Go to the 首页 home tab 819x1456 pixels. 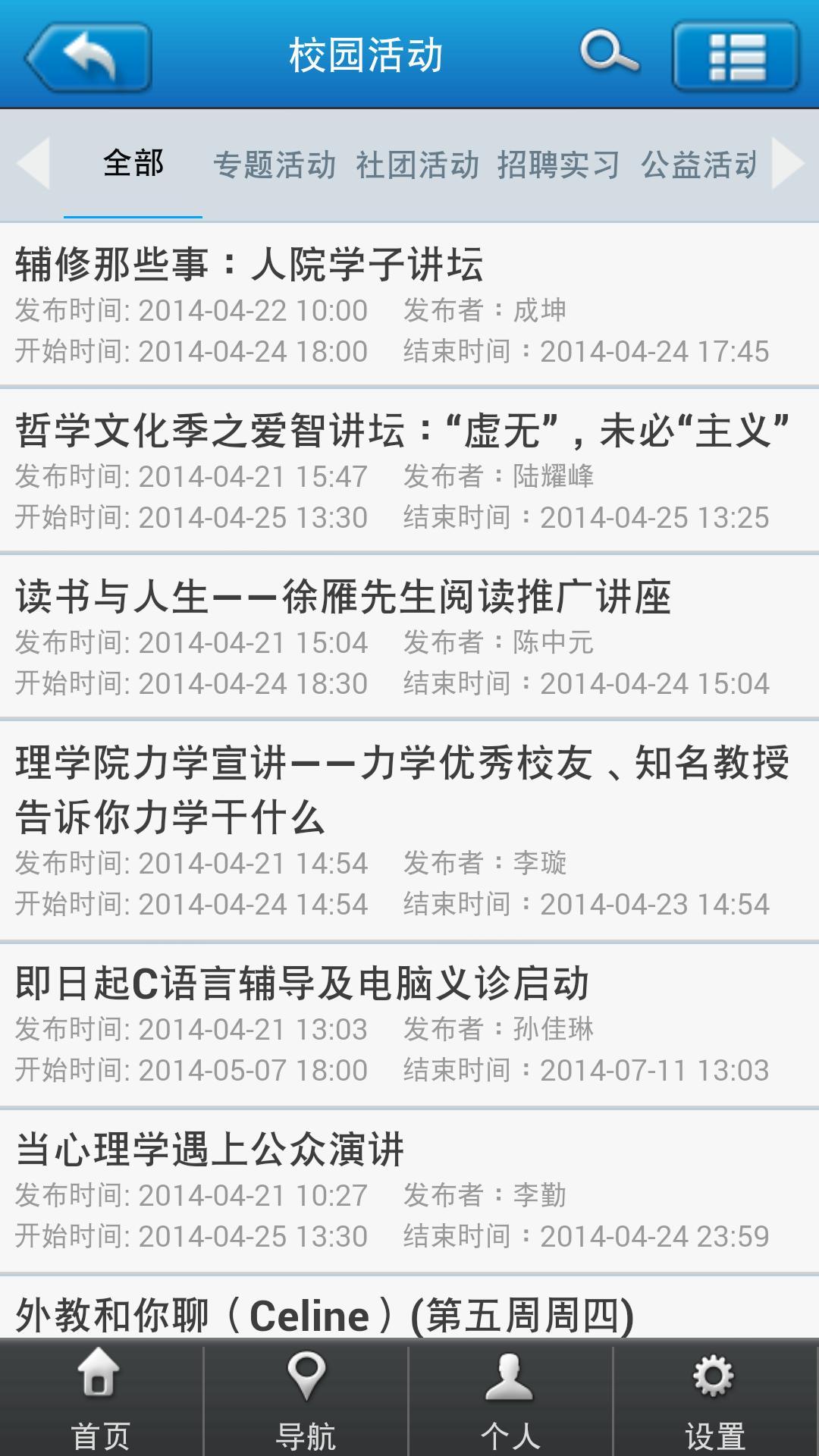[101, 1398]
